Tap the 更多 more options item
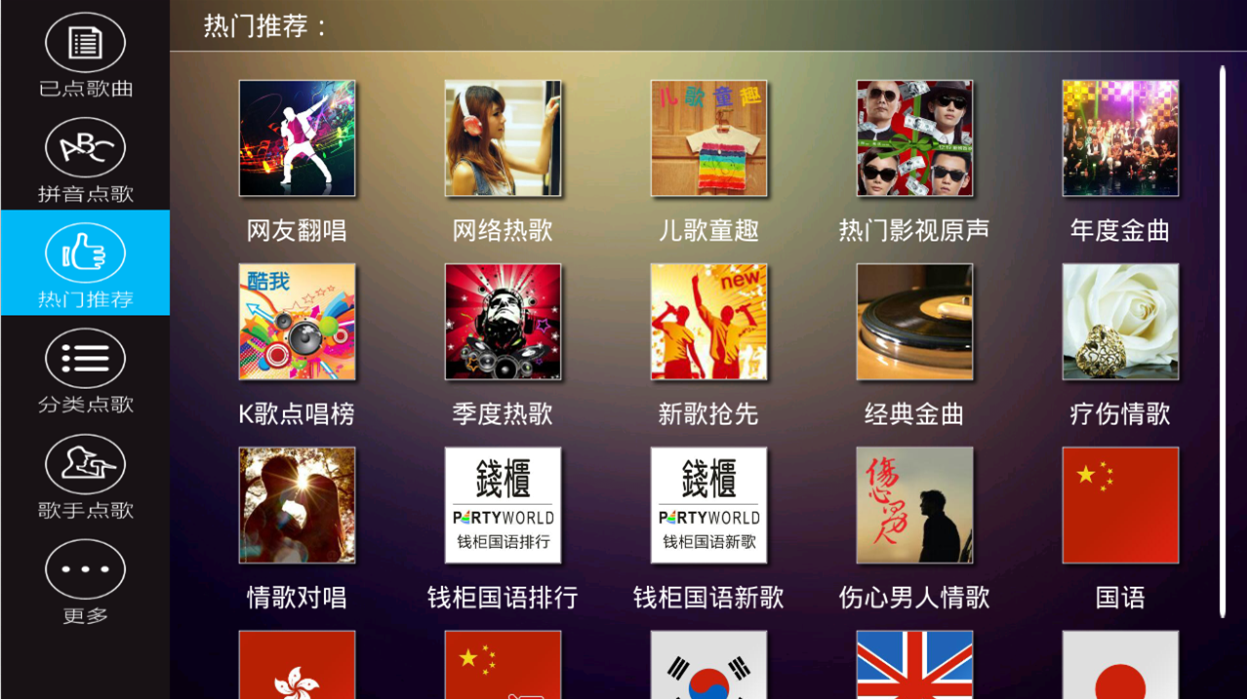This screenshot has height=699, width=1247. pos(85,580)
